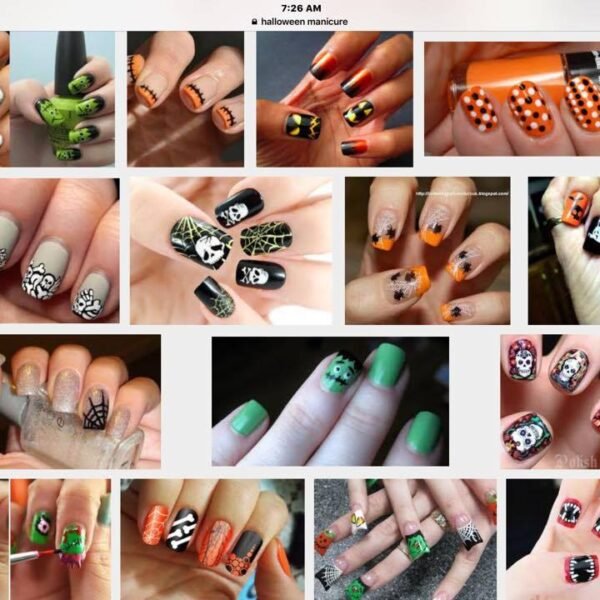Open the colorful sugar skull nails image

click(550, 400)
